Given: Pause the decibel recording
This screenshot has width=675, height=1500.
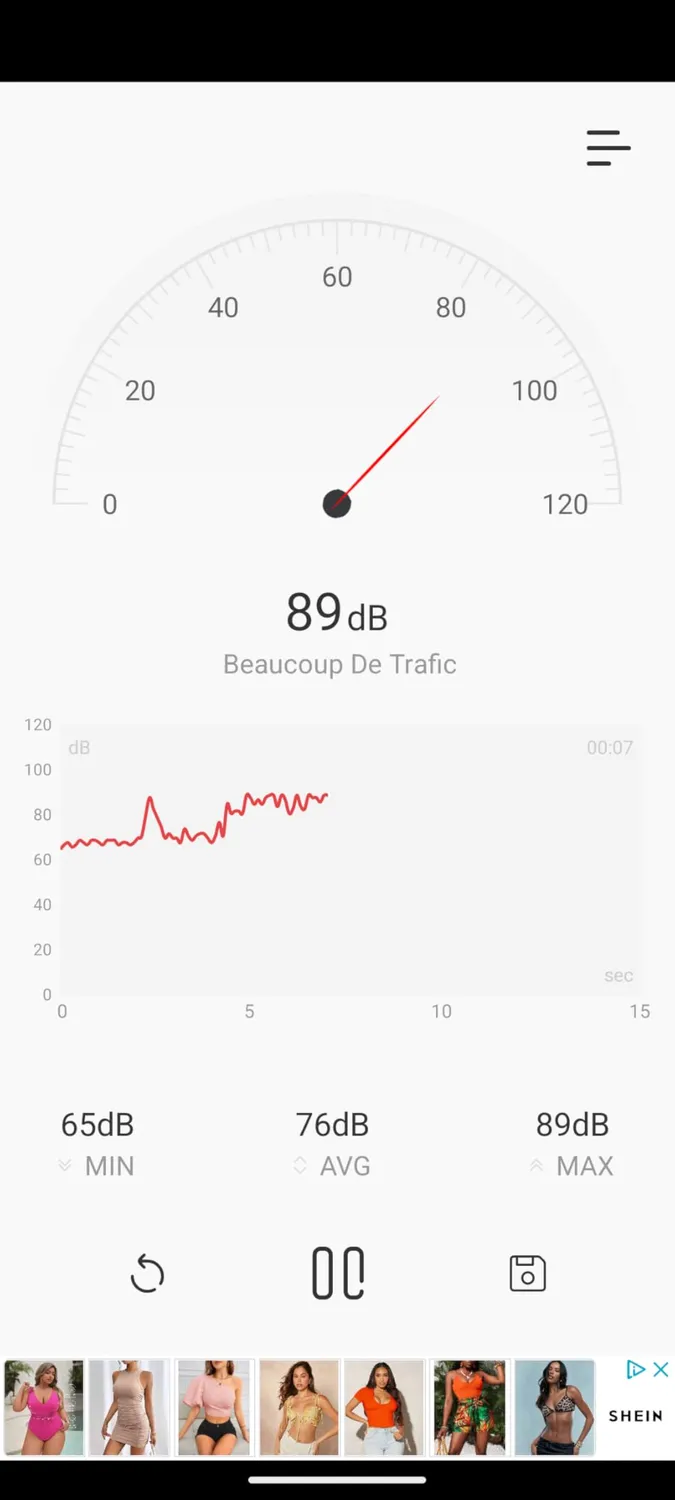Looking at the screenshot, I should pyautogui.click(x=338, y=1273).
